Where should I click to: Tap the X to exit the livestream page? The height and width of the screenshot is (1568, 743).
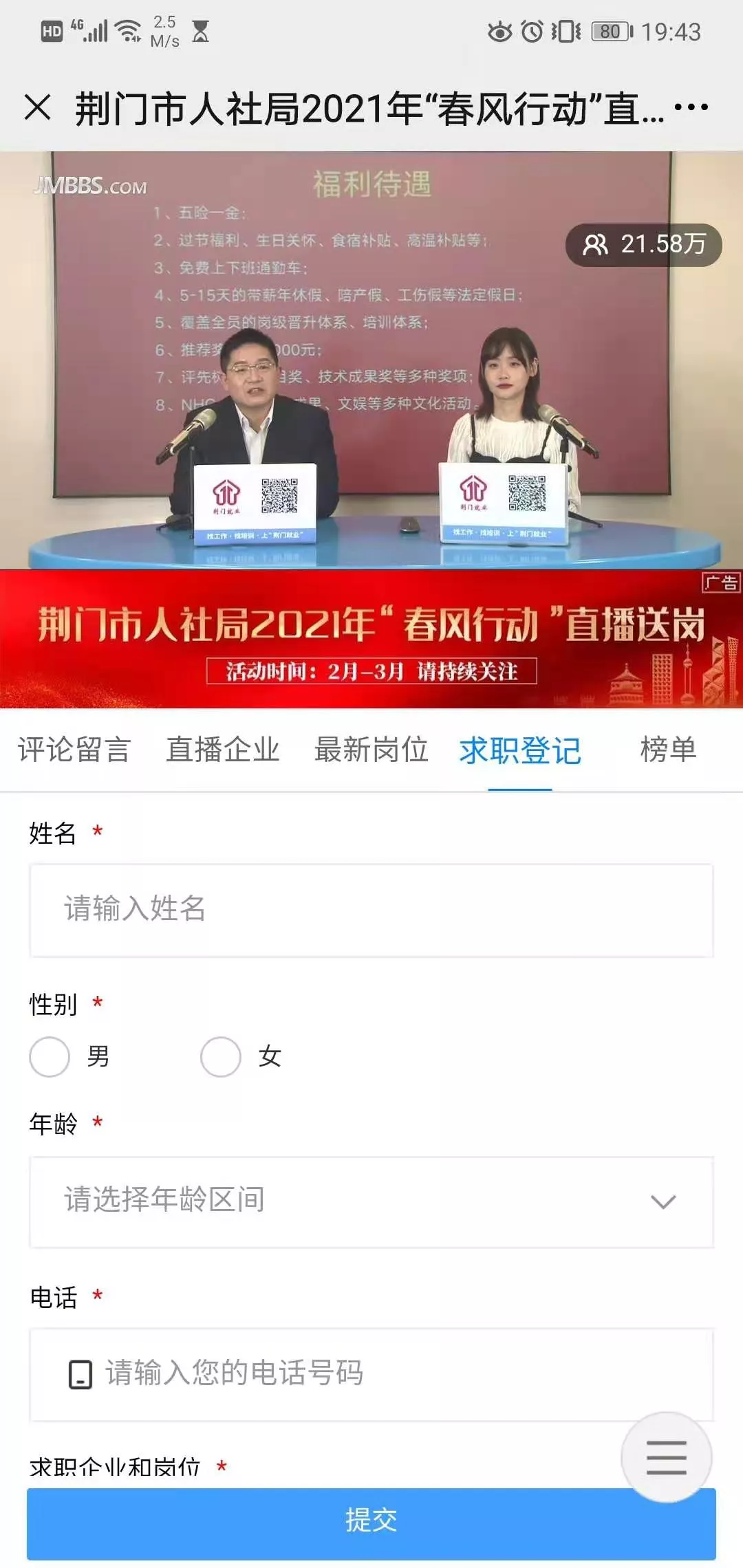39,107
